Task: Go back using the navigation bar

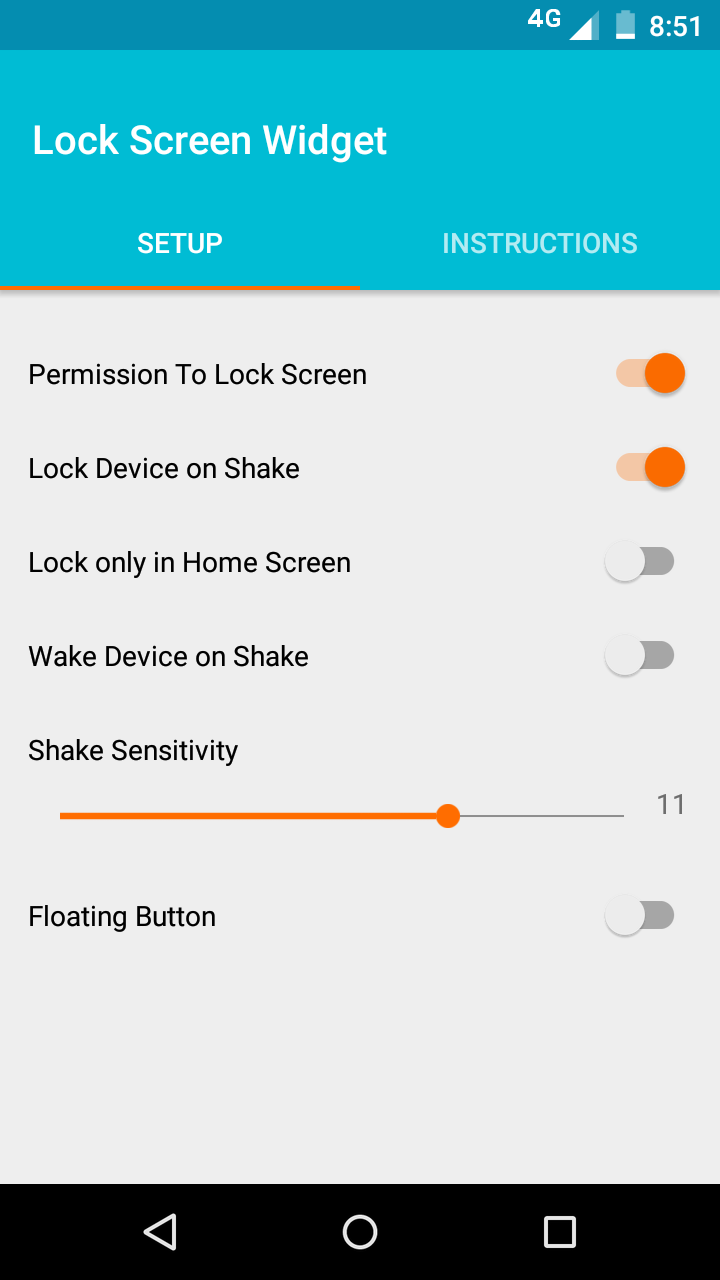Action: click(160, 1232)
